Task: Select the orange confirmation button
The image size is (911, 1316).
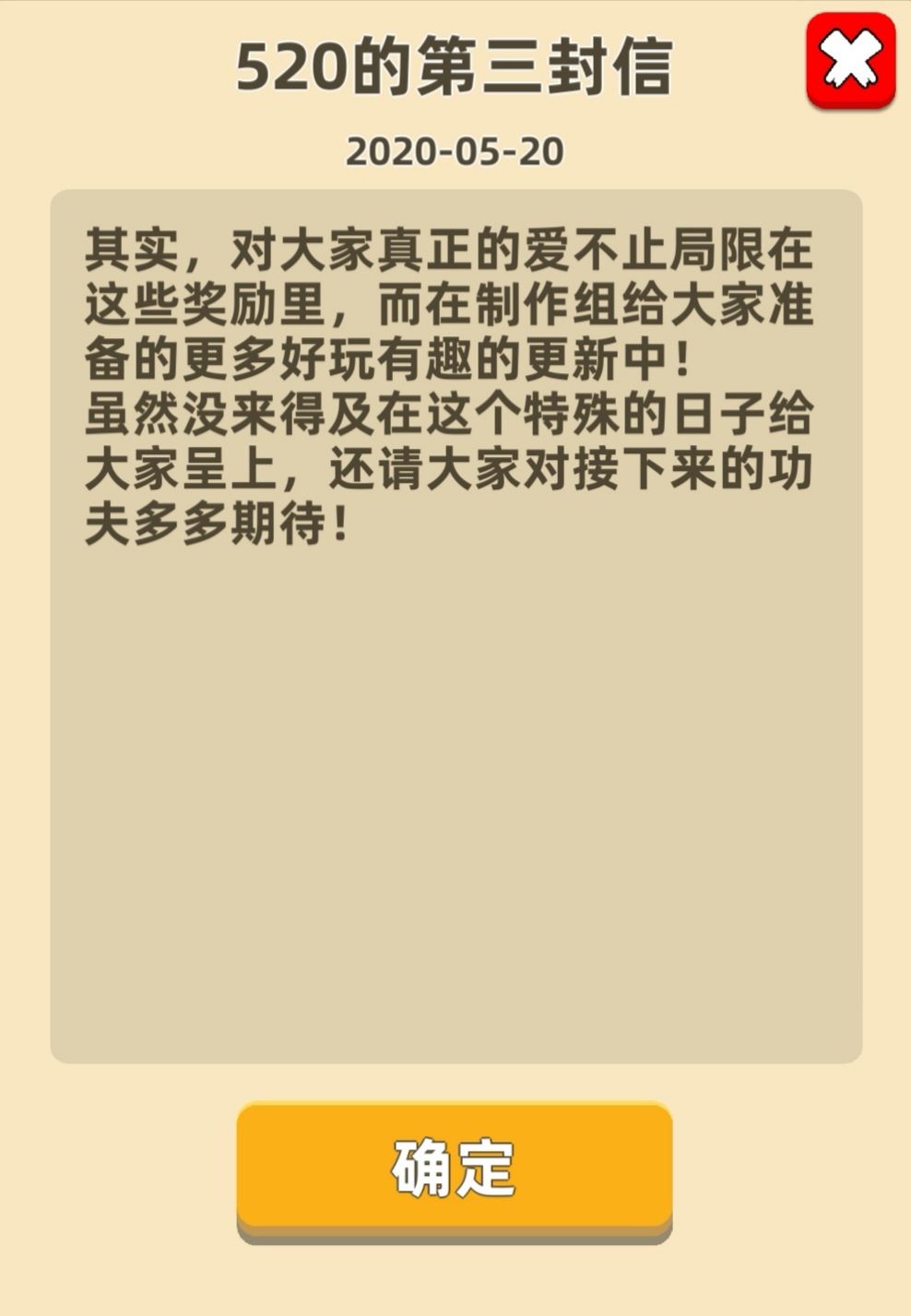Action: point(455,1166)
